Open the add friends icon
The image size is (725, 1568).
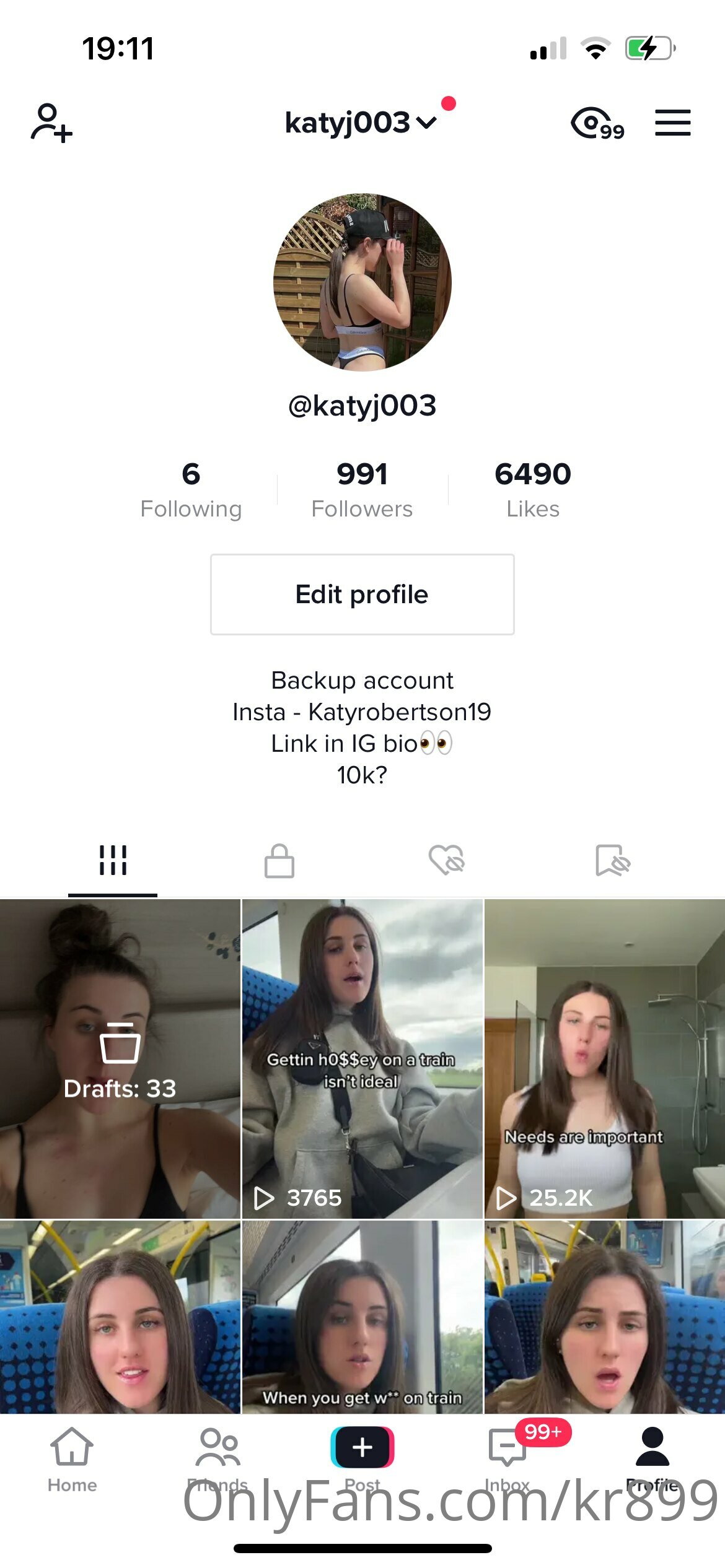tap(51, 123)
